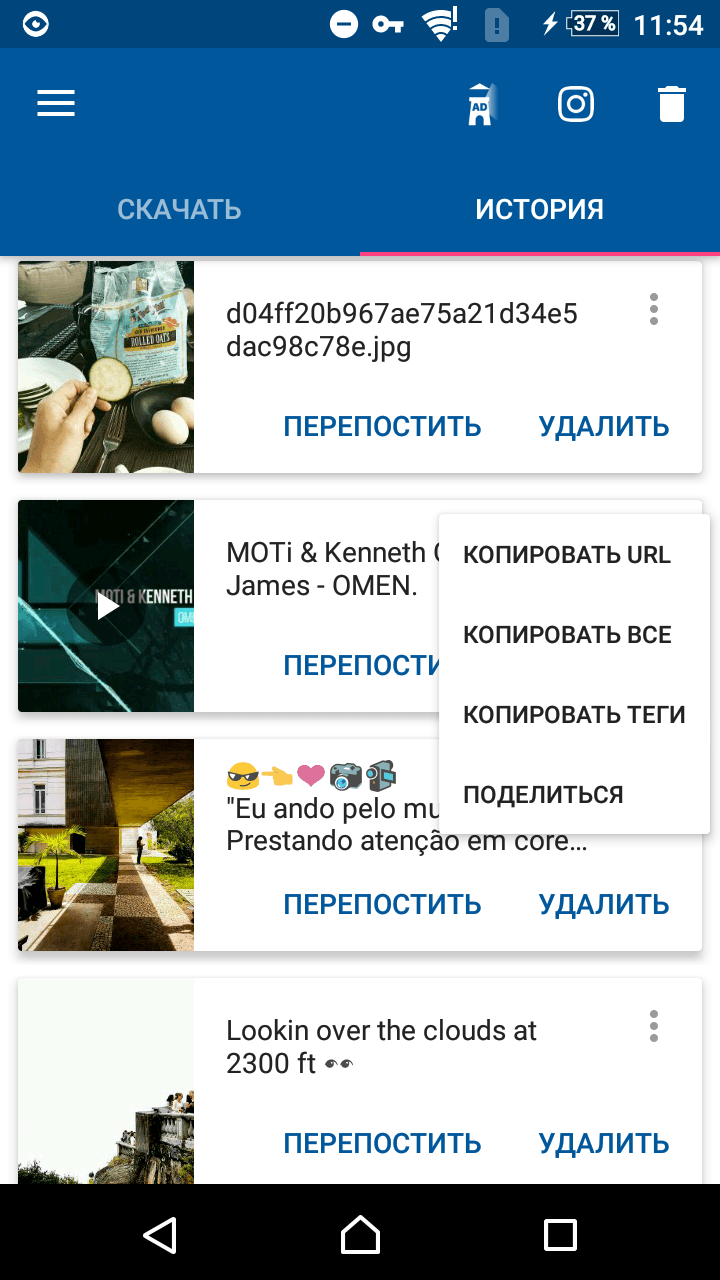Switch to the СКАЧАТЬ tab
Viewport: 720px width, 1280px height.
(x=180, y=209)
